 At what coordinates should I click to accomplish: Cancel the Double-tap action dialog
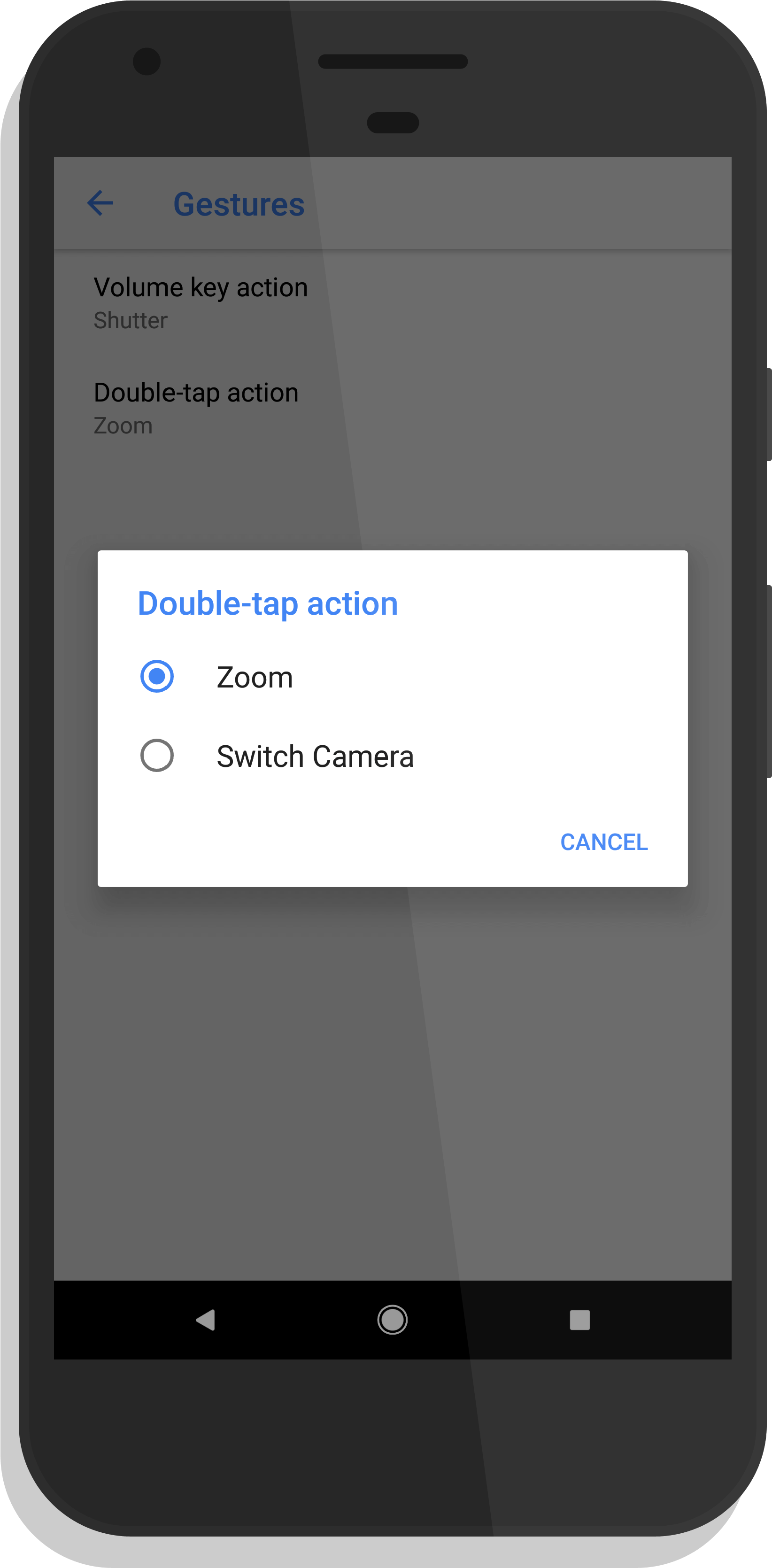point(604,842)
